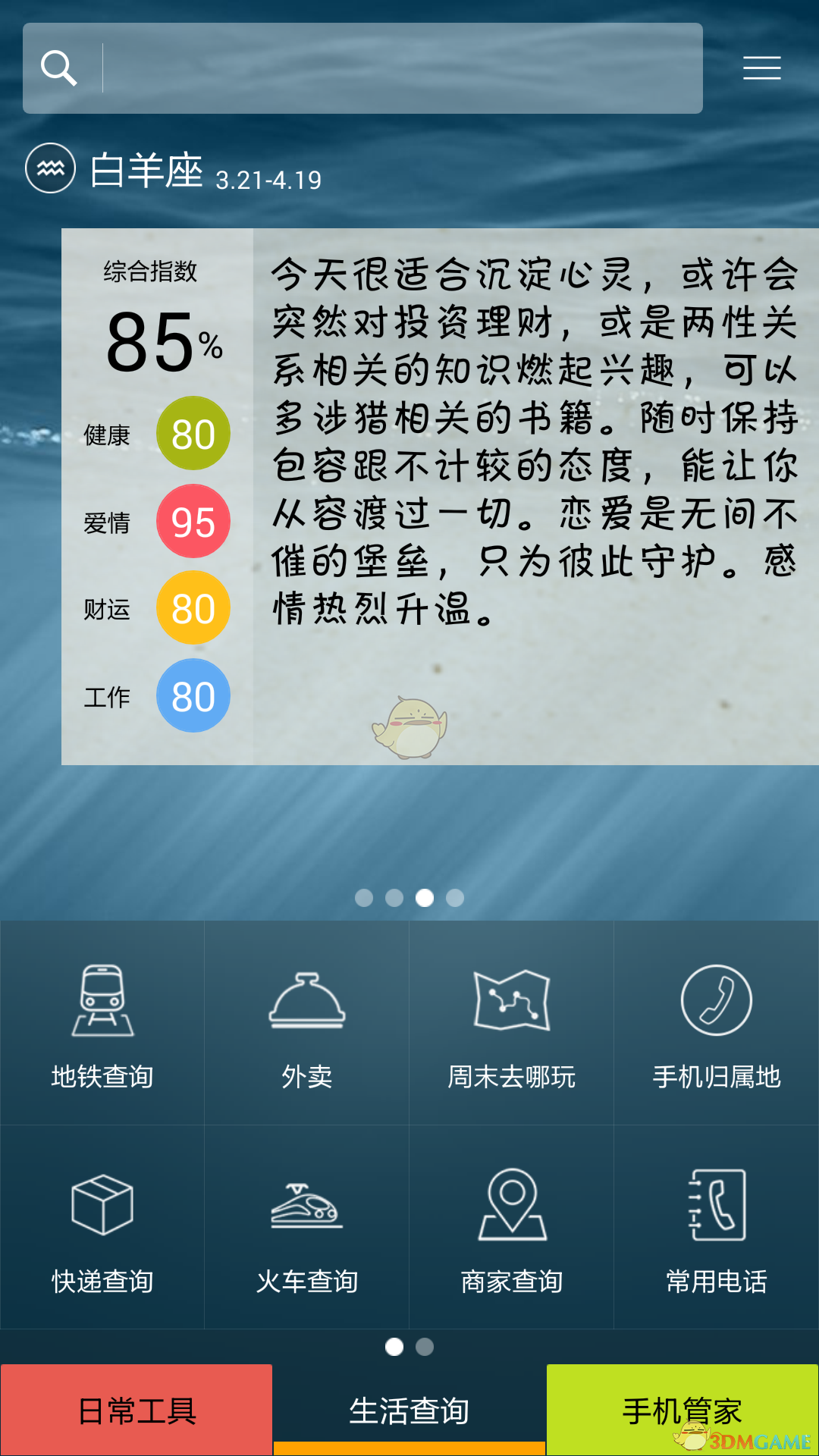Open 外卖 food delivery

(307, 1024)
